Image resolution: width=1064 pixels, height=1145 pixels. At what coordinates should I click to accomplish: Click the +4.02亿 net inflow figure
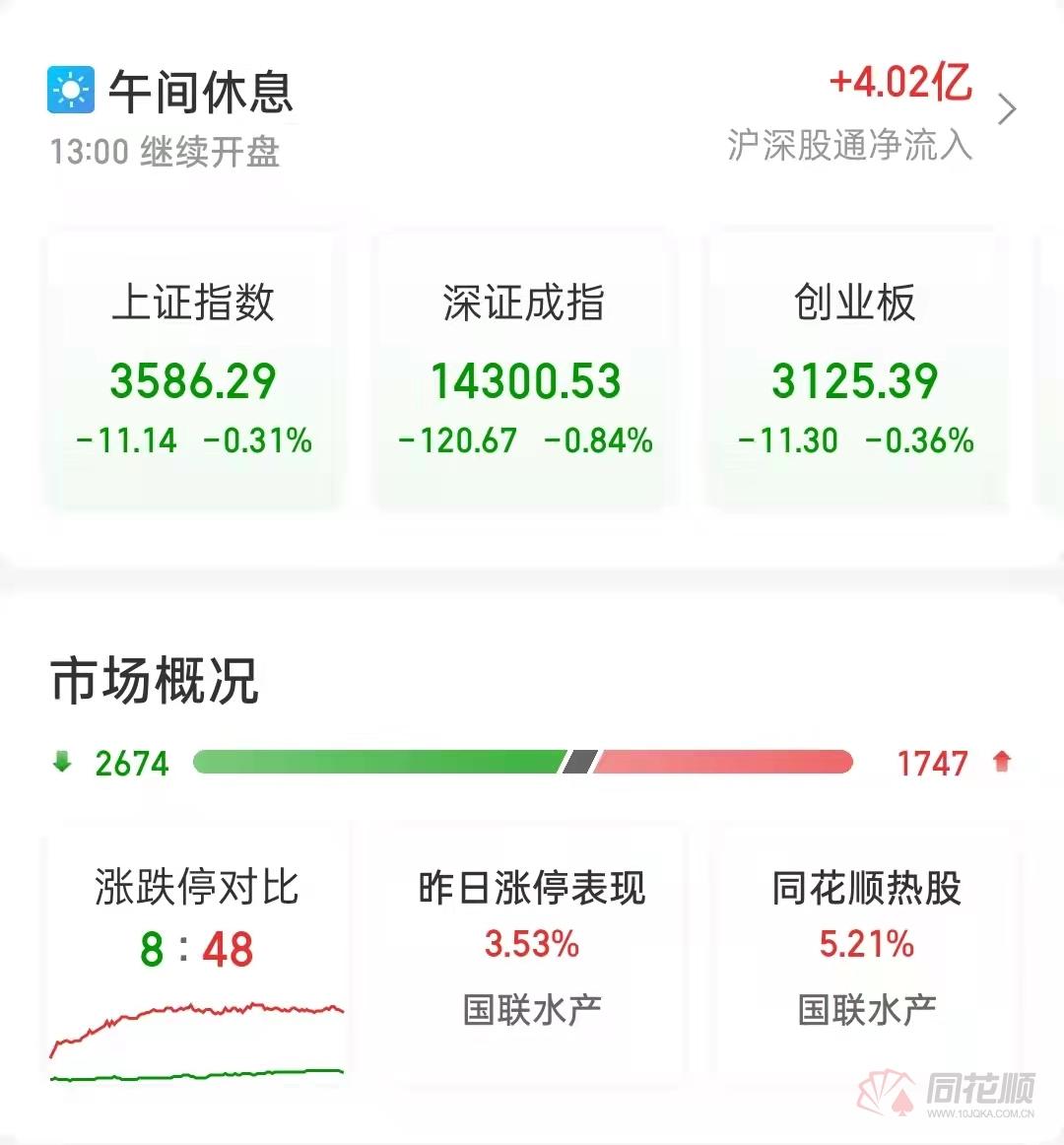tap(899, 87)
